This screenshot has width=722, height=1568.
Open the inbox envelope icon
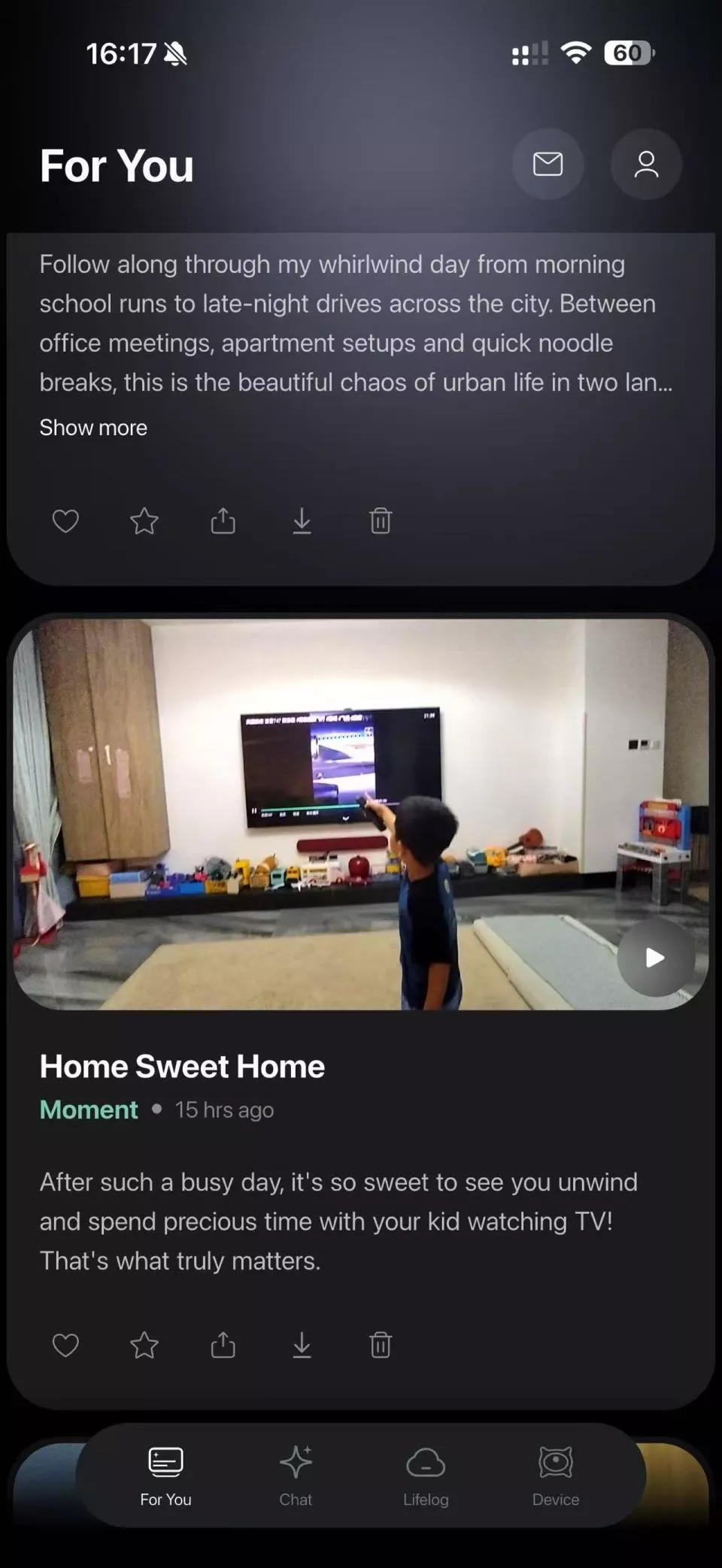tap(548, 164)
